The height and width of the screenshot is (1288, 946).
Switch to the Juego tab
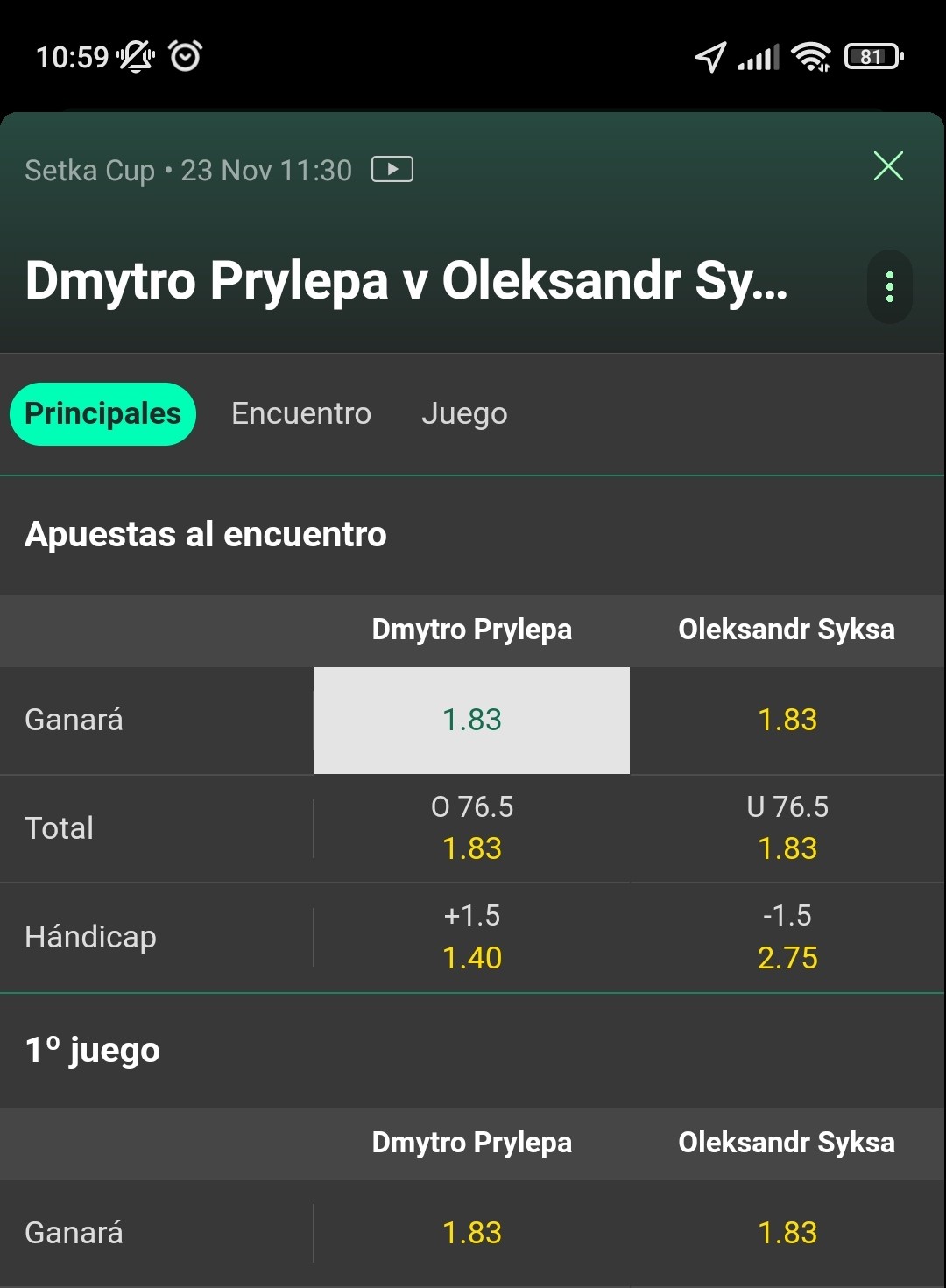464,414
